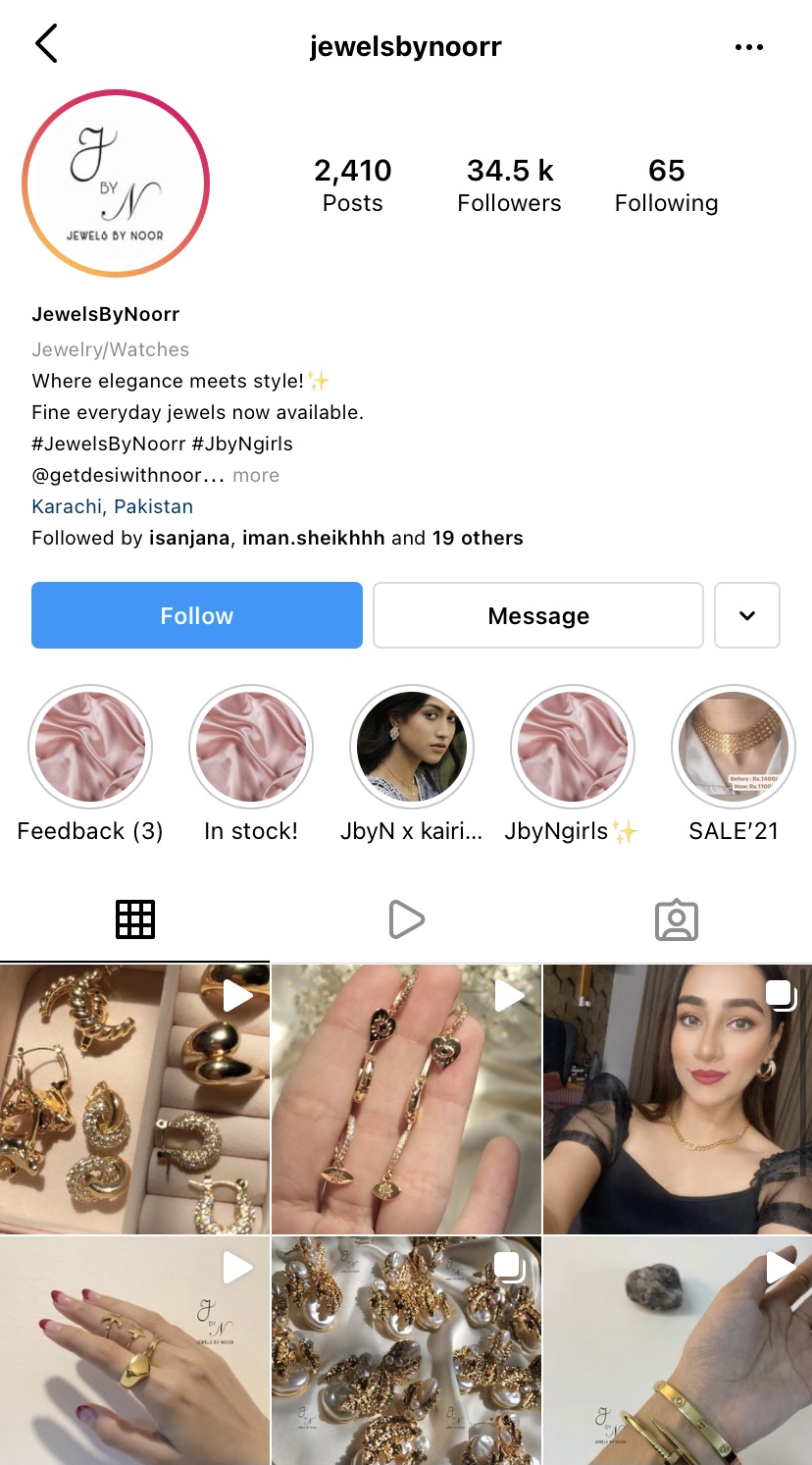Message the JewelsByNoorr account
Screen dimensions: 812x1465
click(538, 615)
